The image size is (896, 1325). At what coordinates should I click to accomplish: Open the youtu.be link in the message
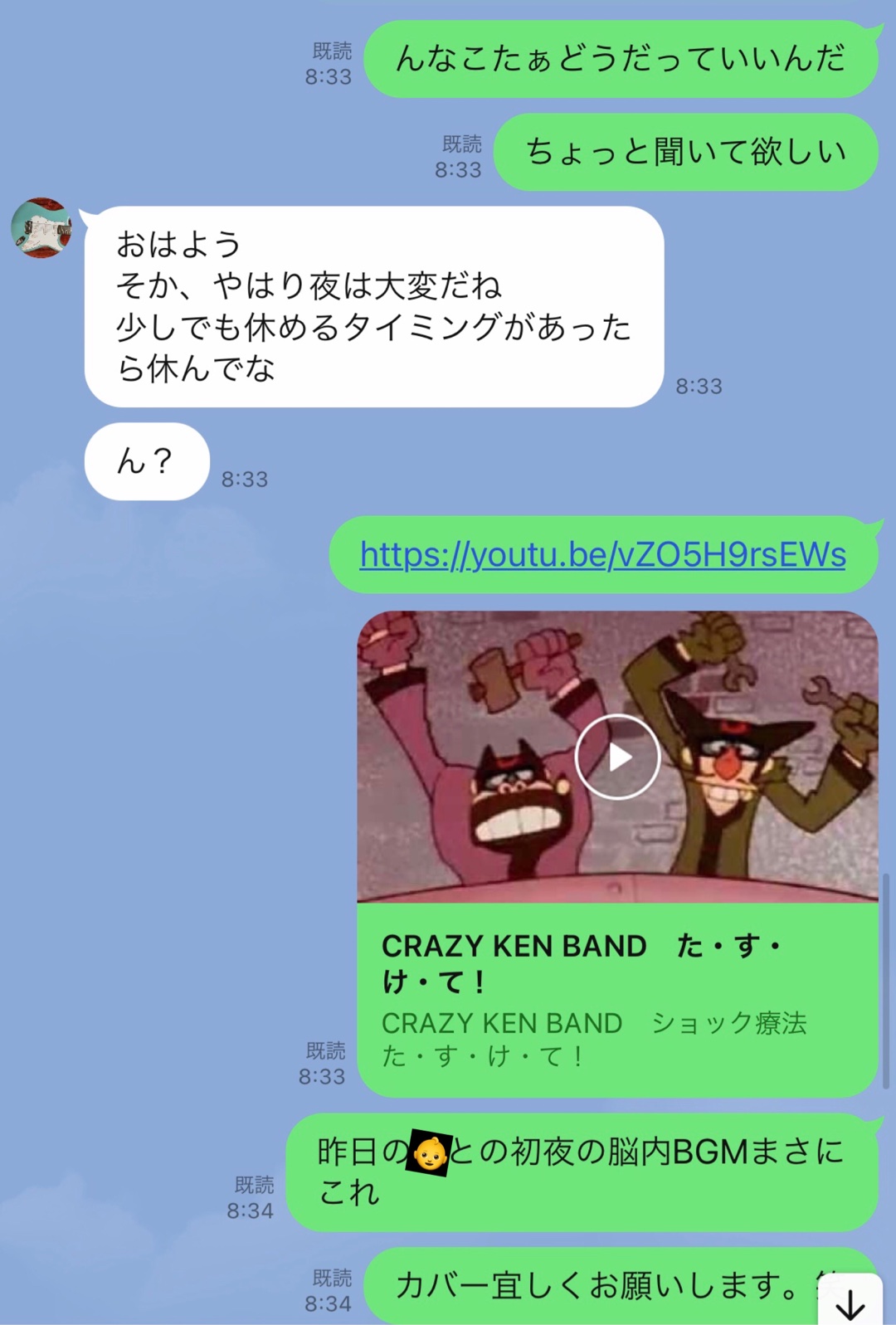pyautogui.click(x=602, y=554)
